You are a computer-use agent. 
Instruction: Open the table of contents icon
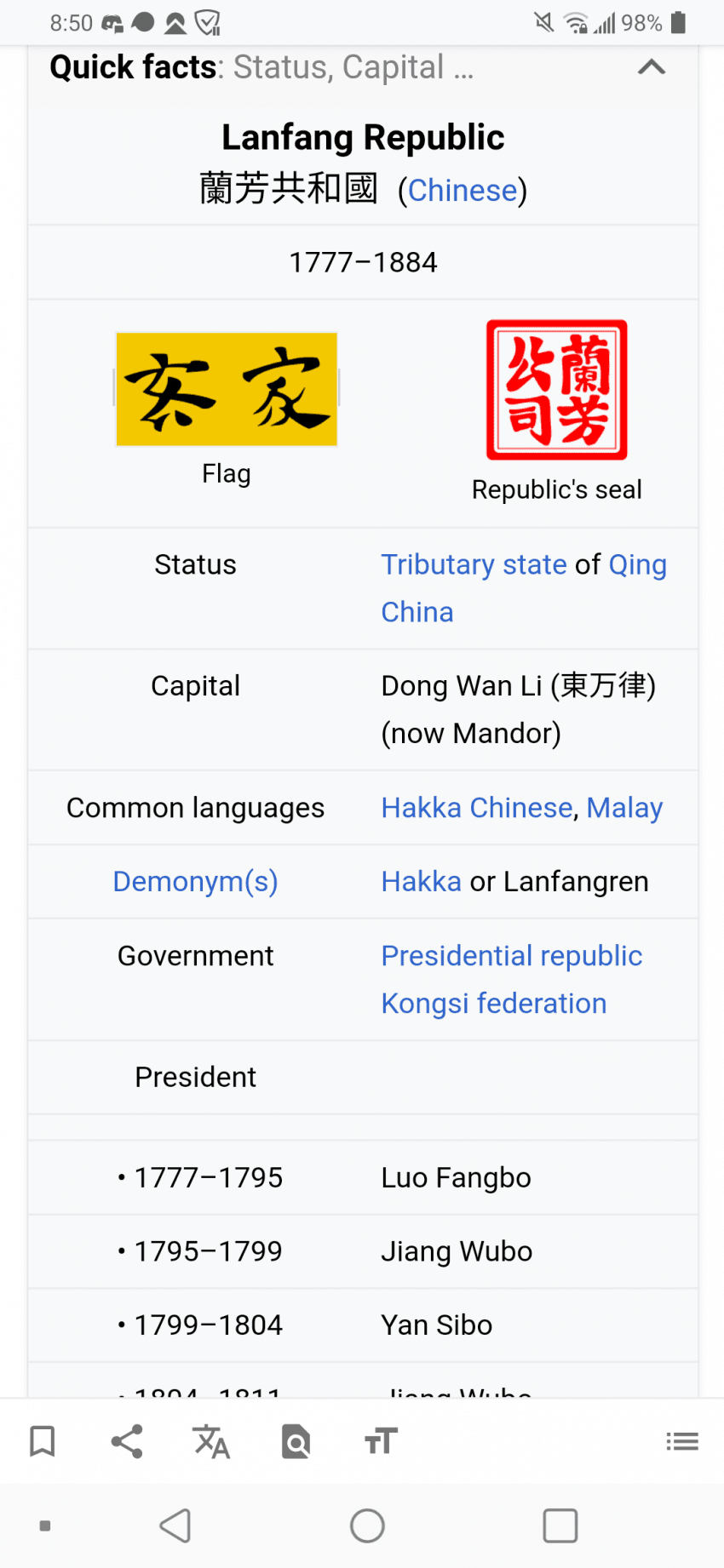[681, 1441]
